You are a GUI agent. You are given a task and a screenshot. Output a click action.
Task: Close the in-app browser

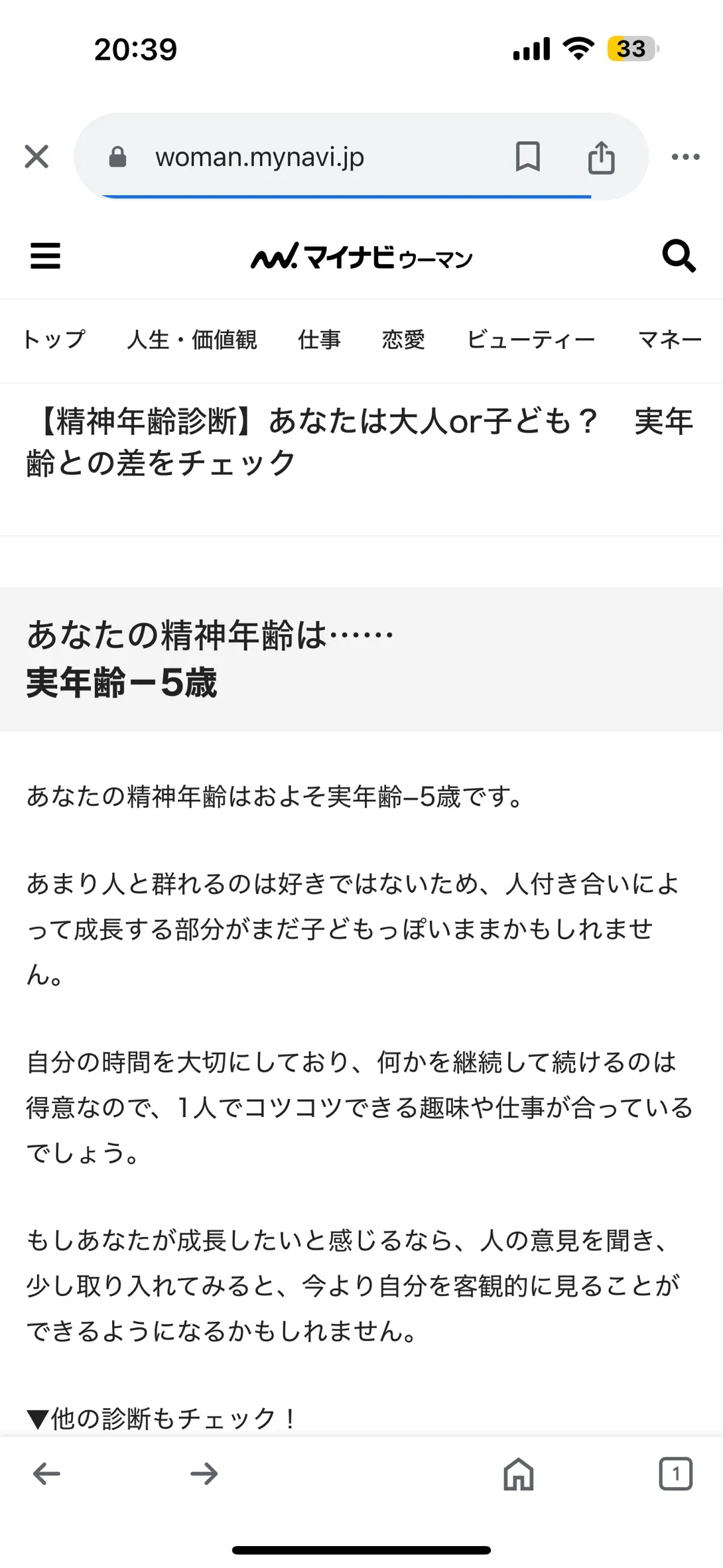(36, 157)
